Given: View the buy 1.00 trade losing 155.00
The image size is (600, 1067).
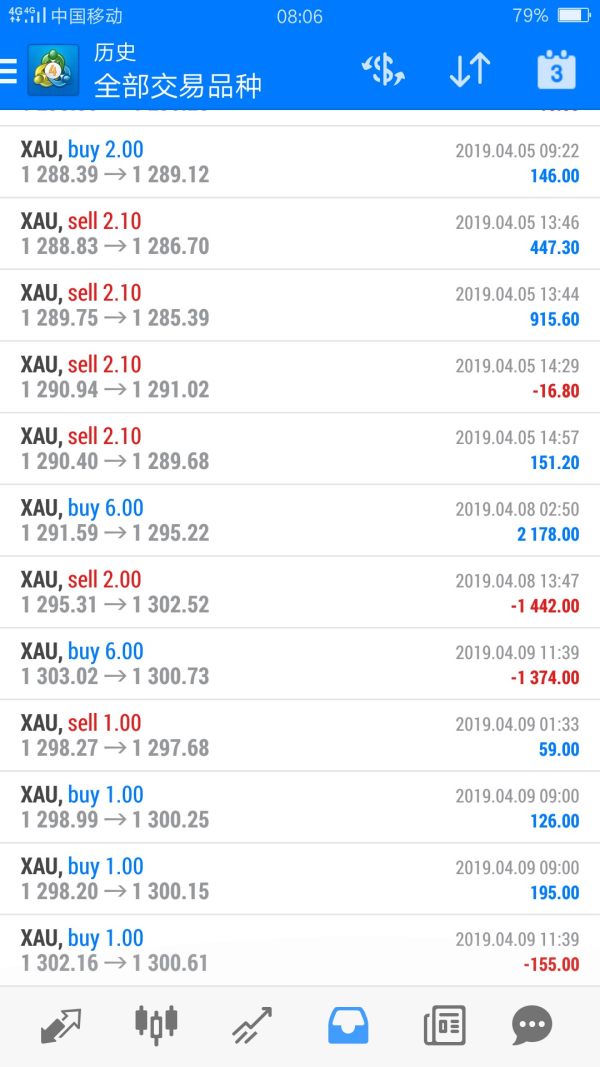Looking at the screenshot, I should (x=300, y=951).
